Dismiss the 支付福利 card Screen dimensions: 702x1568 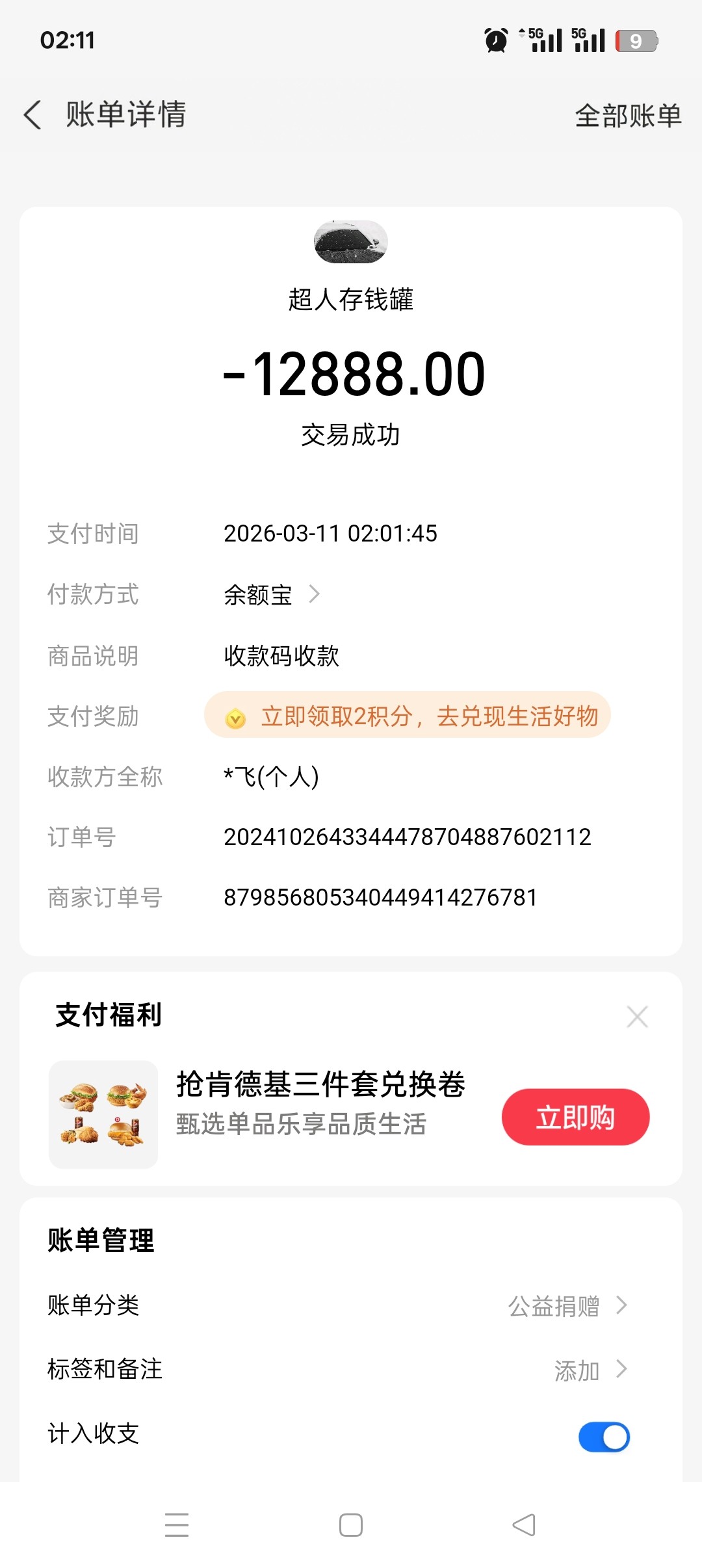click(x=637, y=1016)
